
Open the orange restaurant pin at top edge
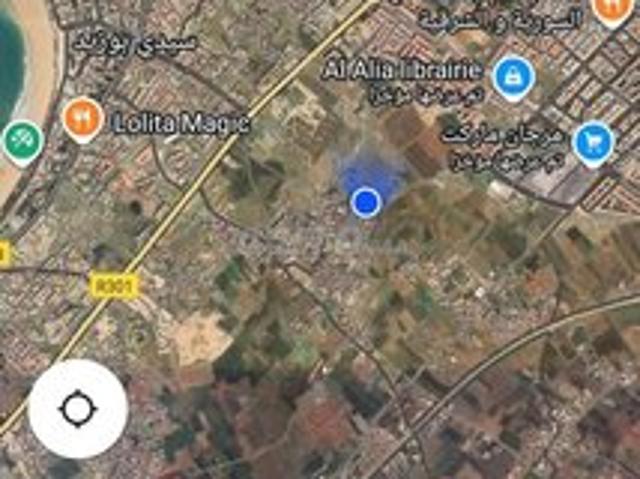(x=610, y=9)
